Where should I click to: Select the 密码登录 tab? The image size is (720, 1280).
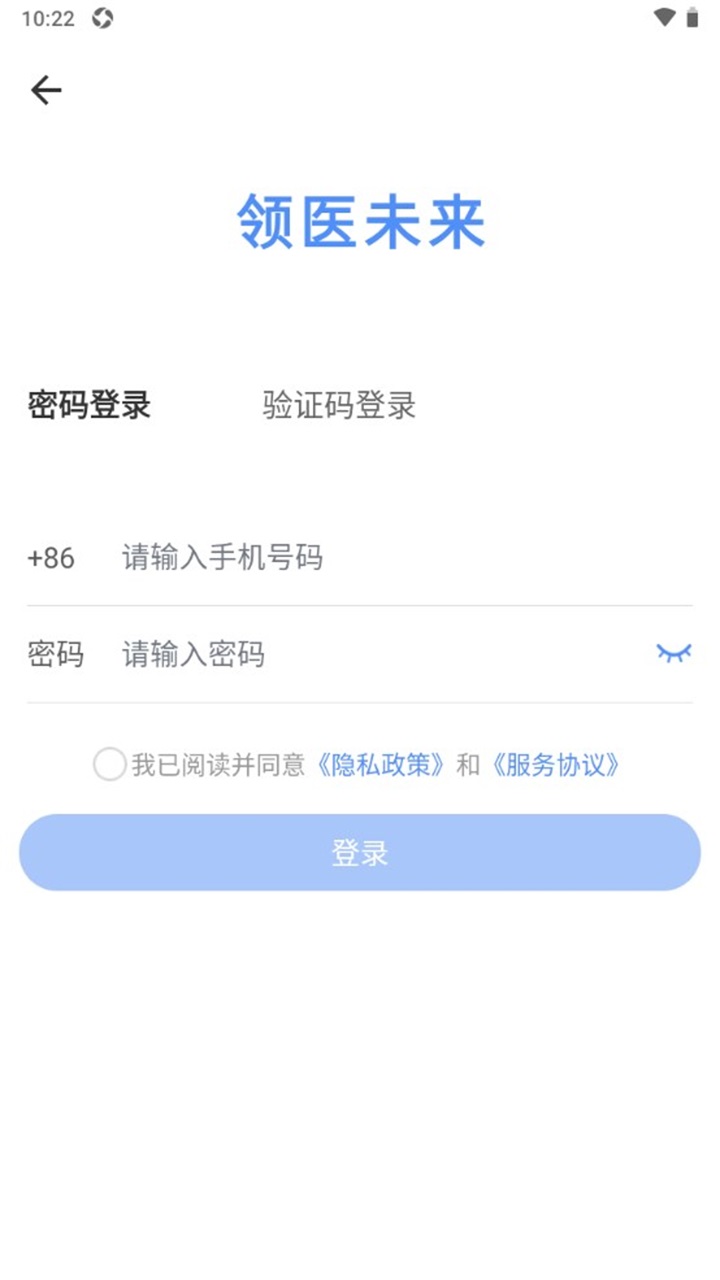tap(89, 406)
